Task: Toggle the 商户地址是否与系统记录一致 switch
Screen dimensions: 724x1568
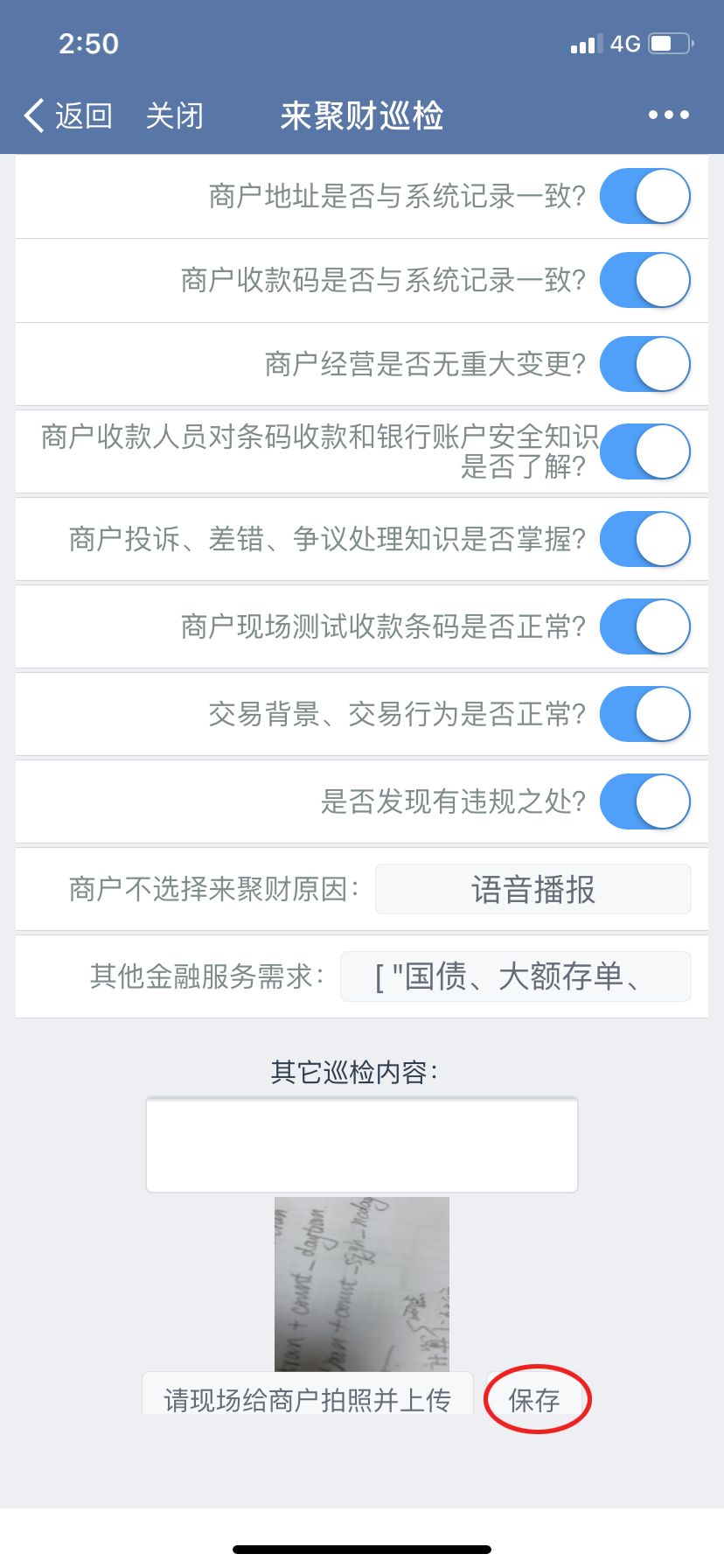Action: click(644, 196)
